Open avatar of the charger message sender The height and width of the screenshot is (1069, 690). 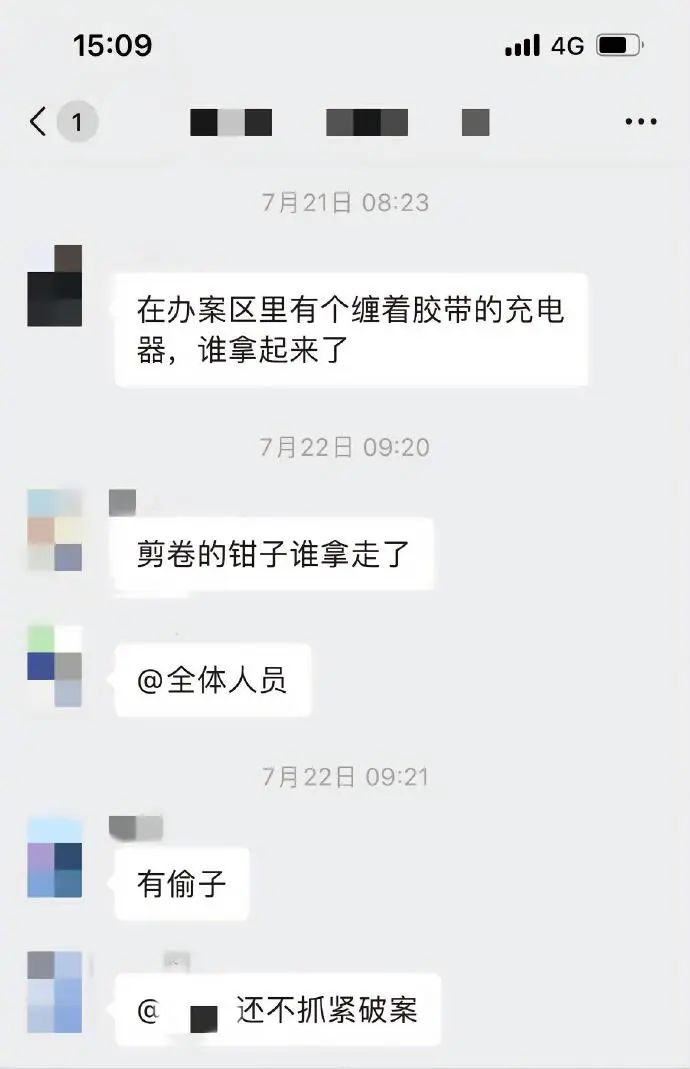[55, 286]
